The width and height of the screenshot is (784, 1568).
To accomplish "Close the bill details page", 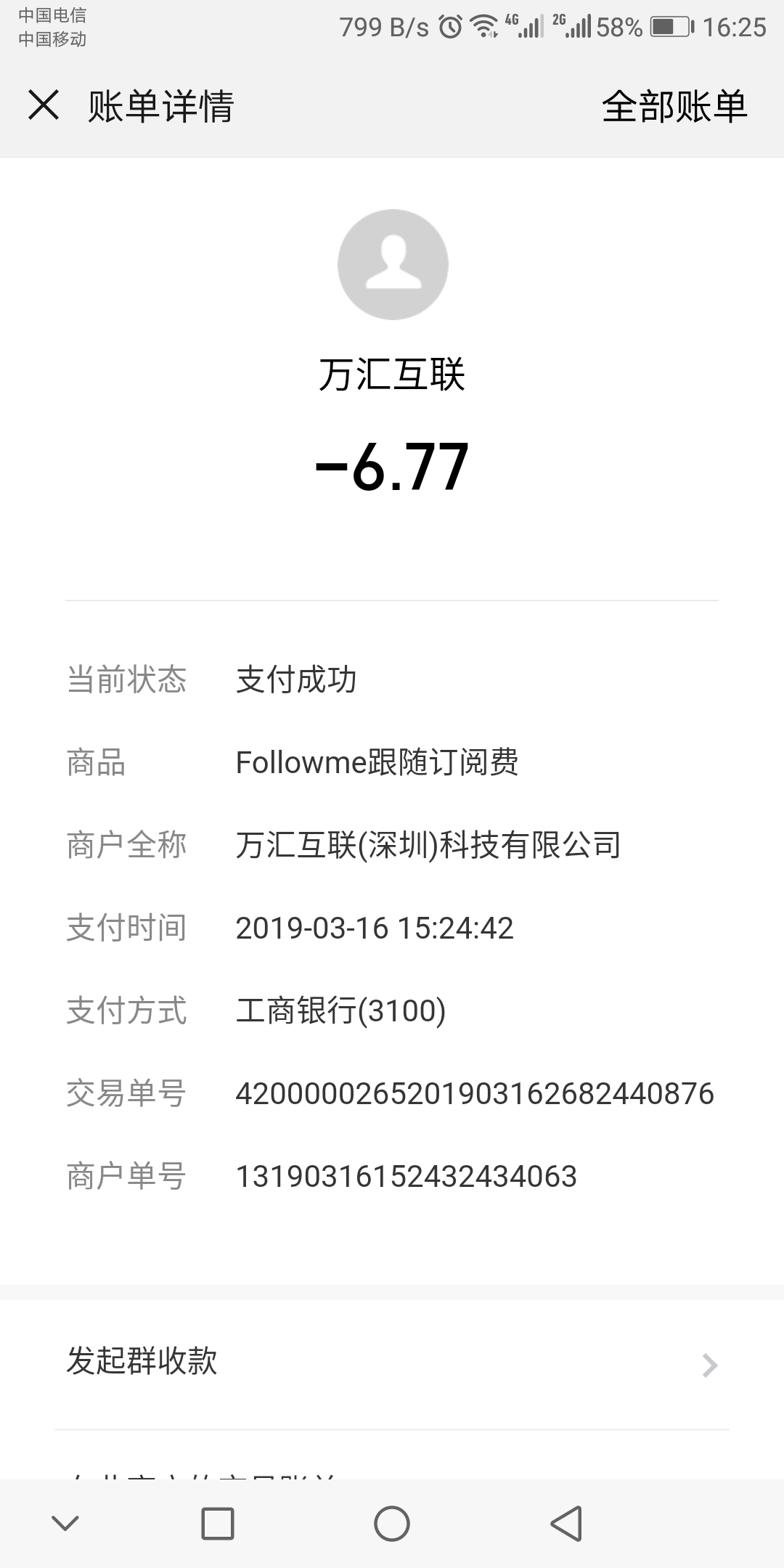I will point(44,105).
